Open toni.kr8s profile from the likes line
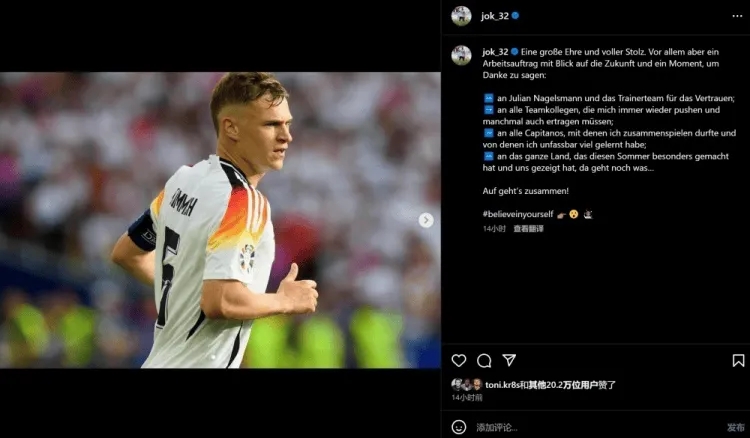The width and height of the screenshot is (750, 438). 505,385
